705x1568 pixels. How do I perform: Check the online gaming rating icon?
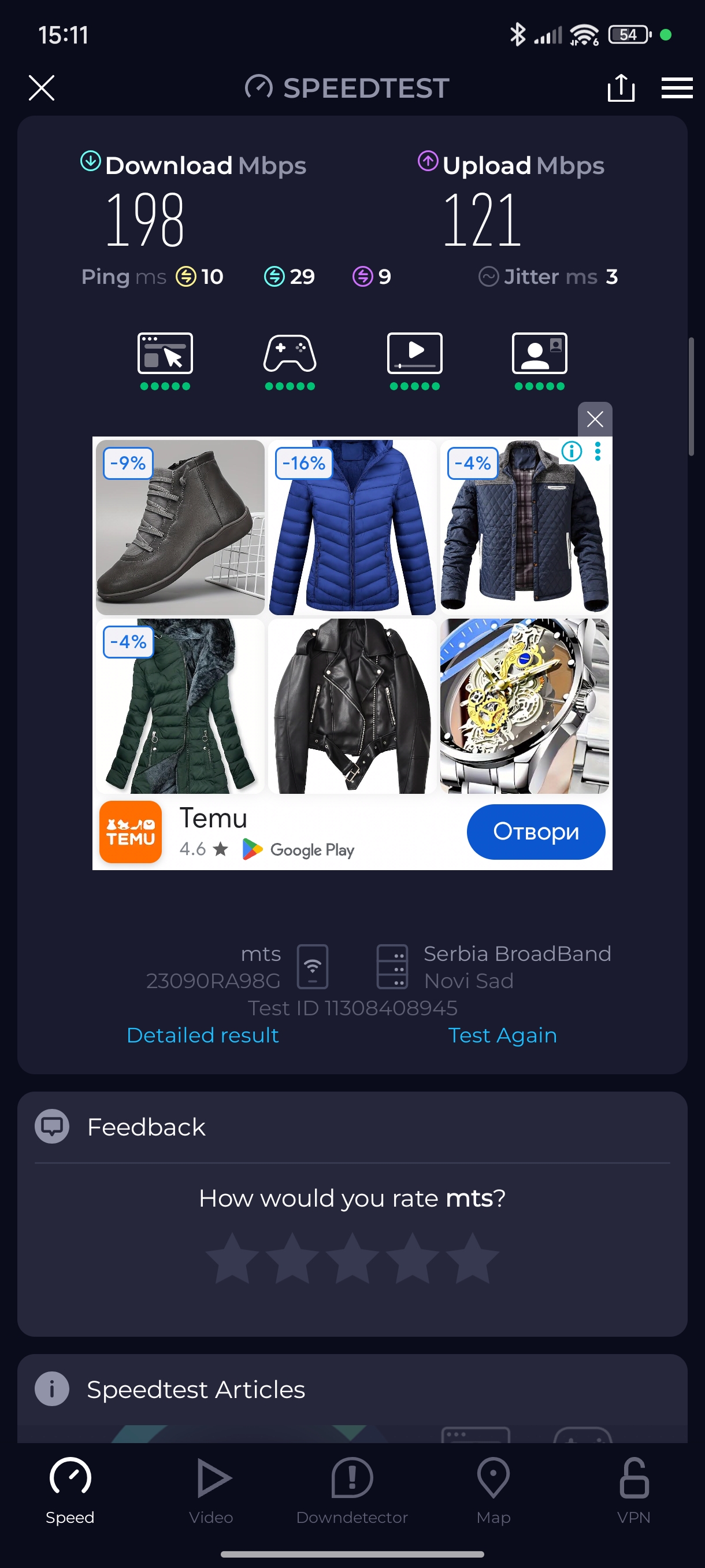[x=290, y=354]
